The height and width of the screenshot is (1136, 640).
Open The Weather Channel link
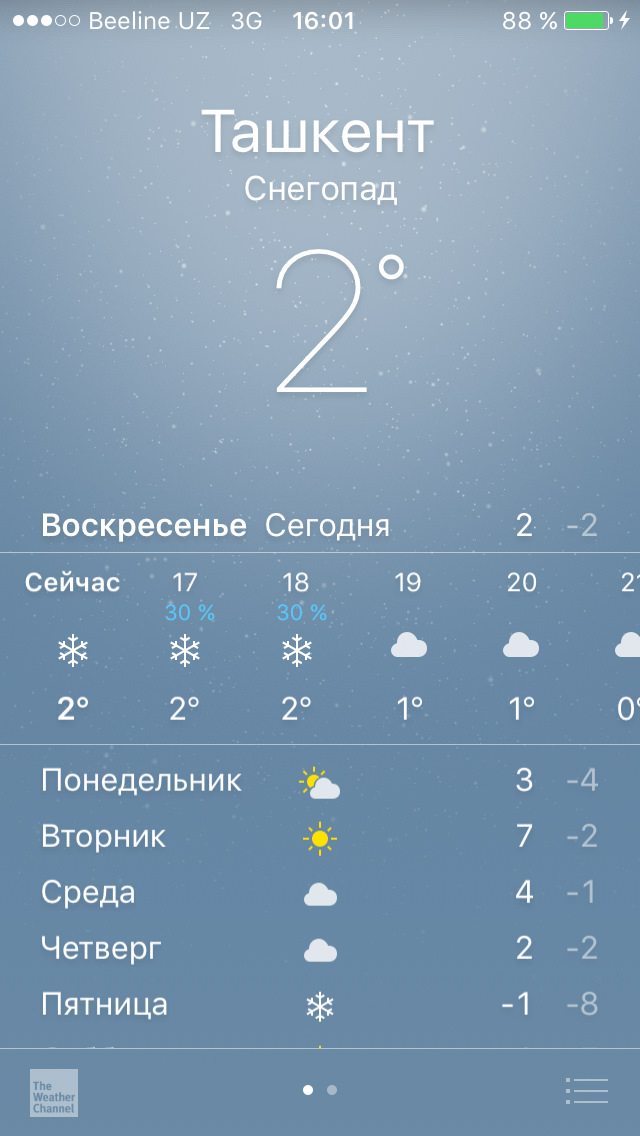coord(53,1092)
